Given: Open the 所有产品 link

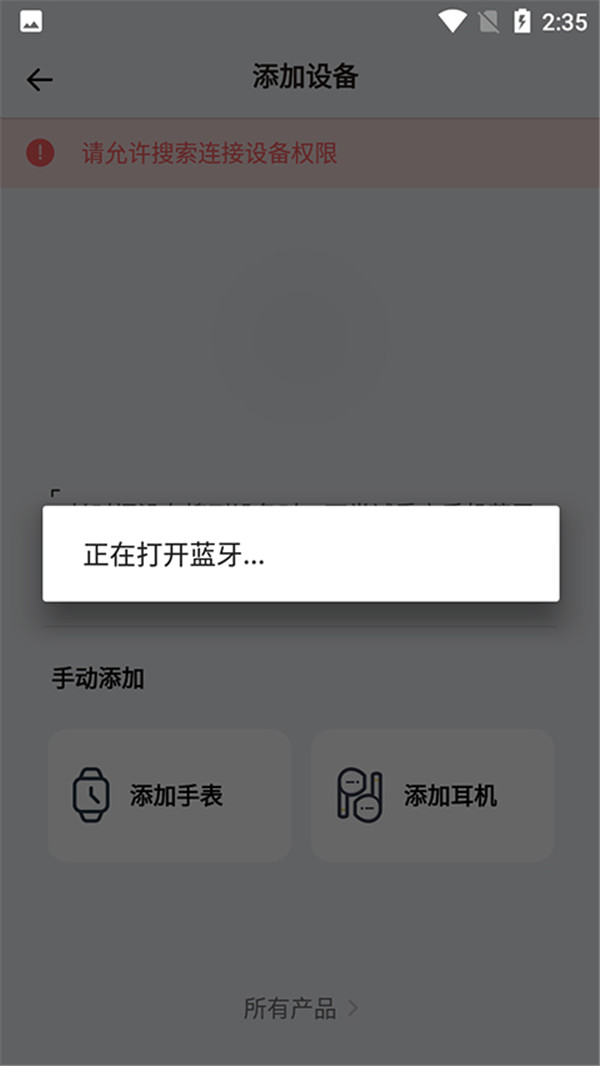Looking at the screenshot, I should [300, 1008].
